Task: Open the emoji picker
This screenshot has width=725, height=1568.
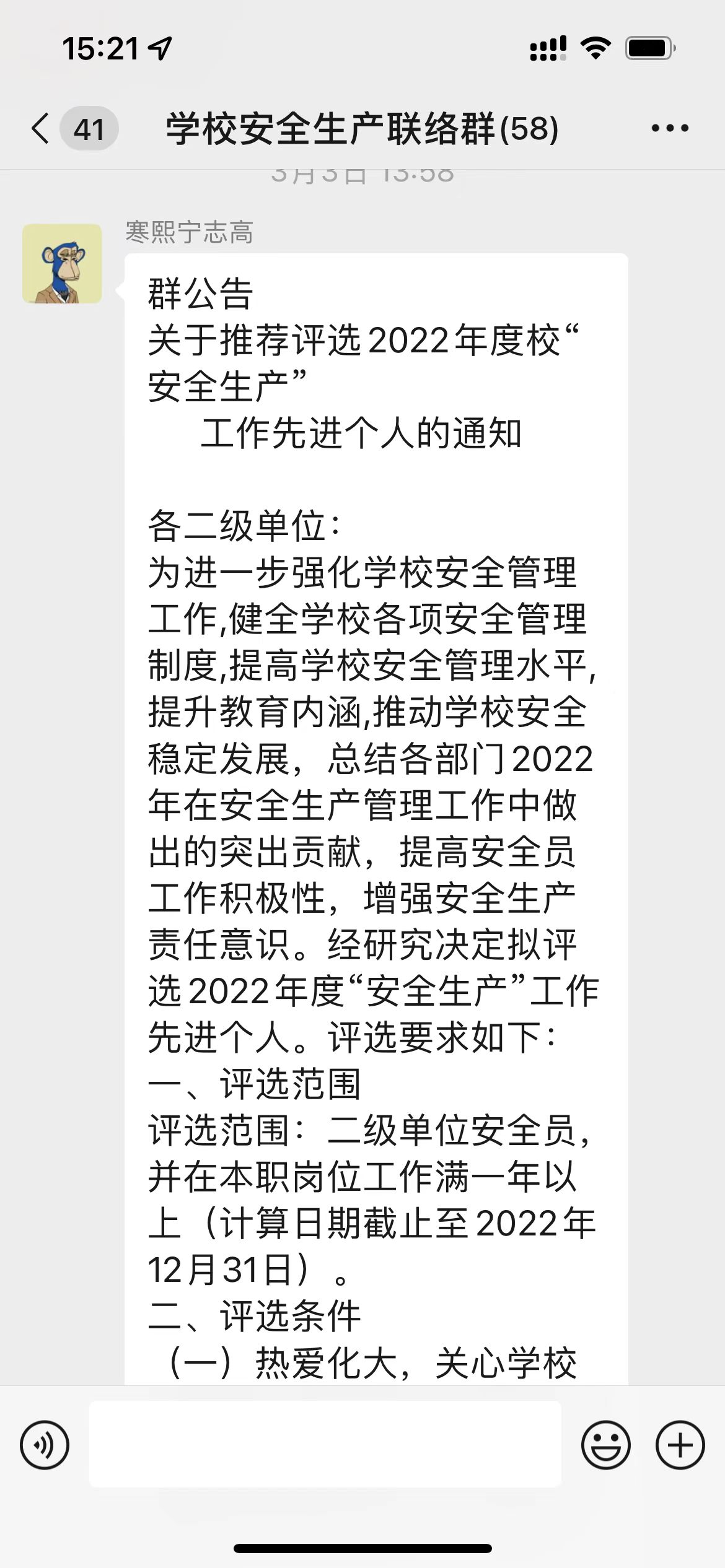Action: click(x=605, y=1445)
